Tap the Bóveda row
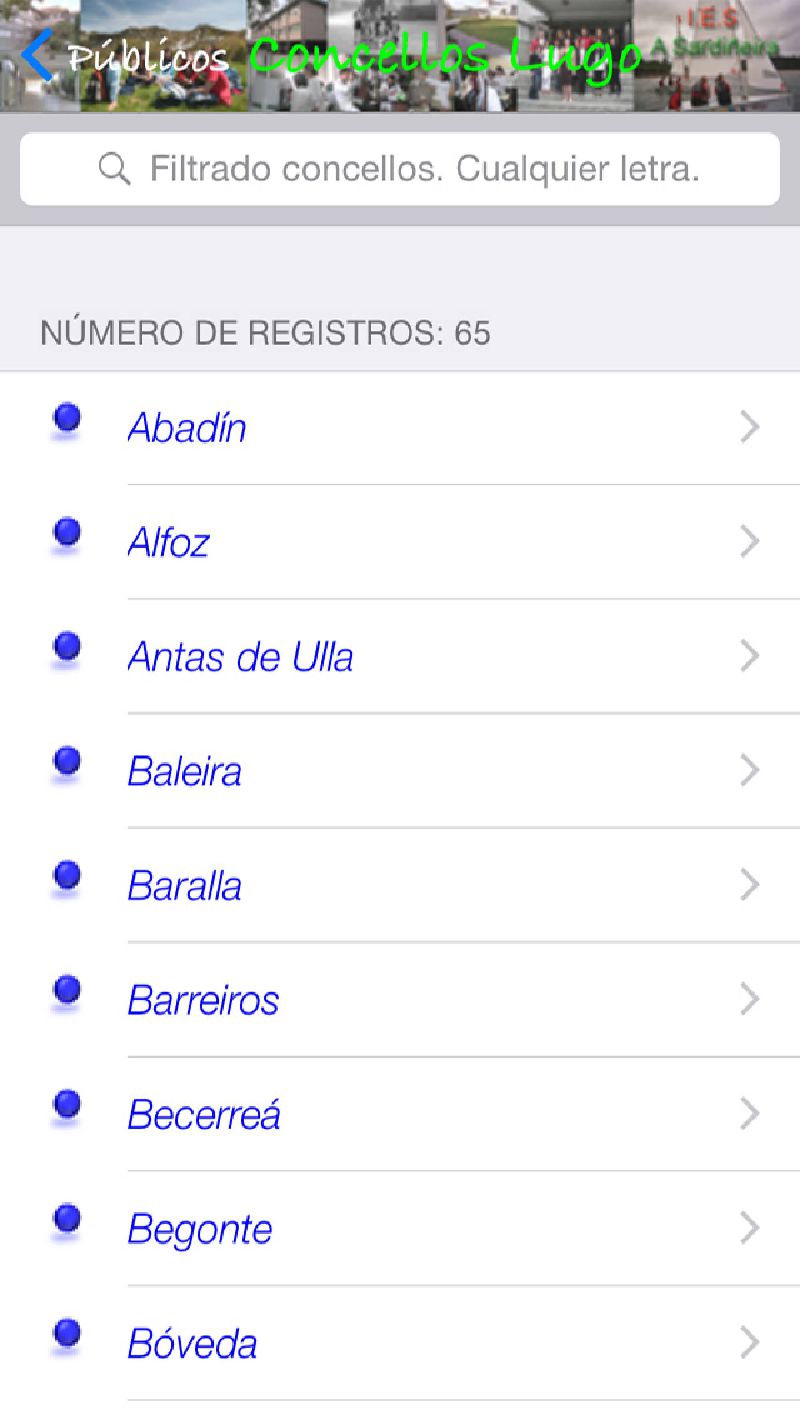The height and width of the screenshot is (1420, 800). tap(400, 1343)
